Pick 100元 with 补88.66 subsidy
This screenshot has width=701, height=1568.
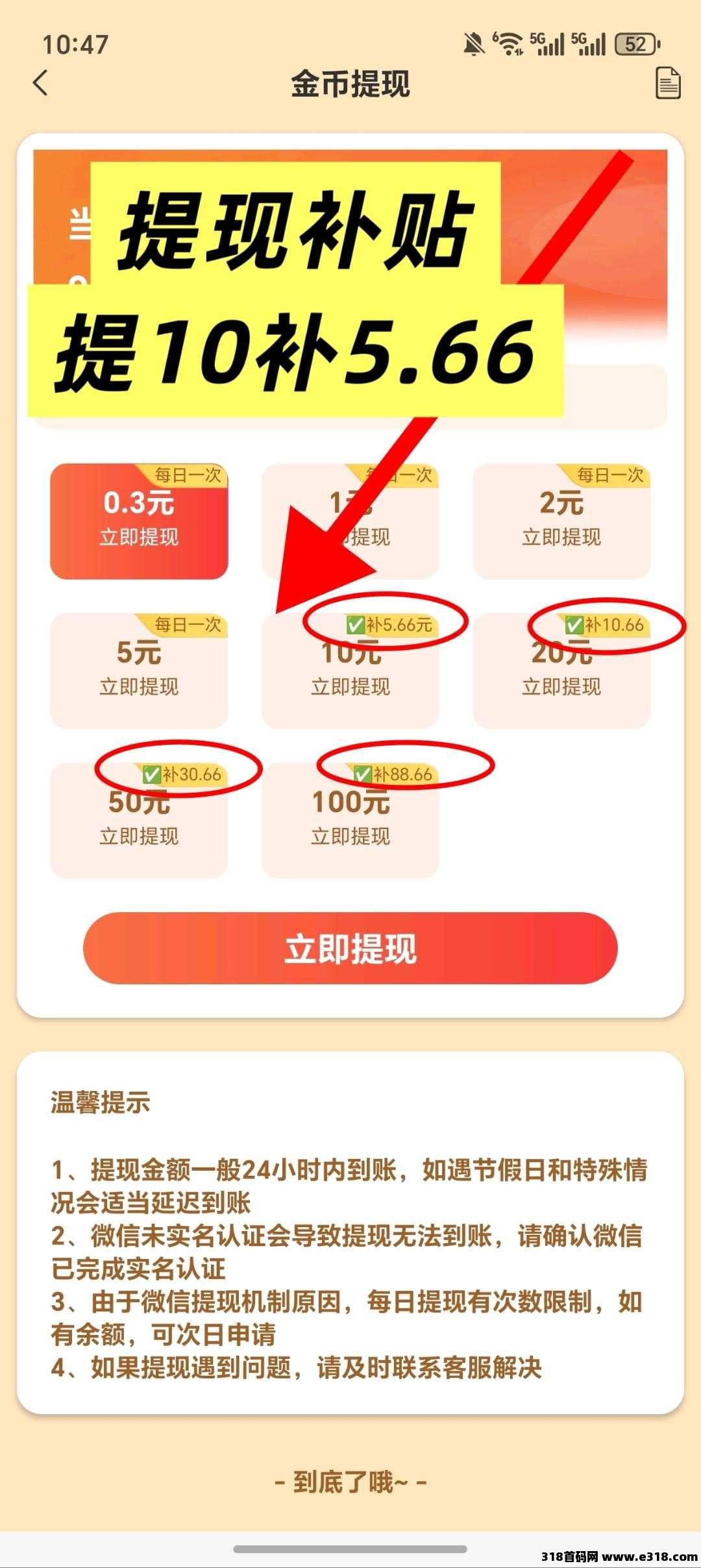click(350, 821)
